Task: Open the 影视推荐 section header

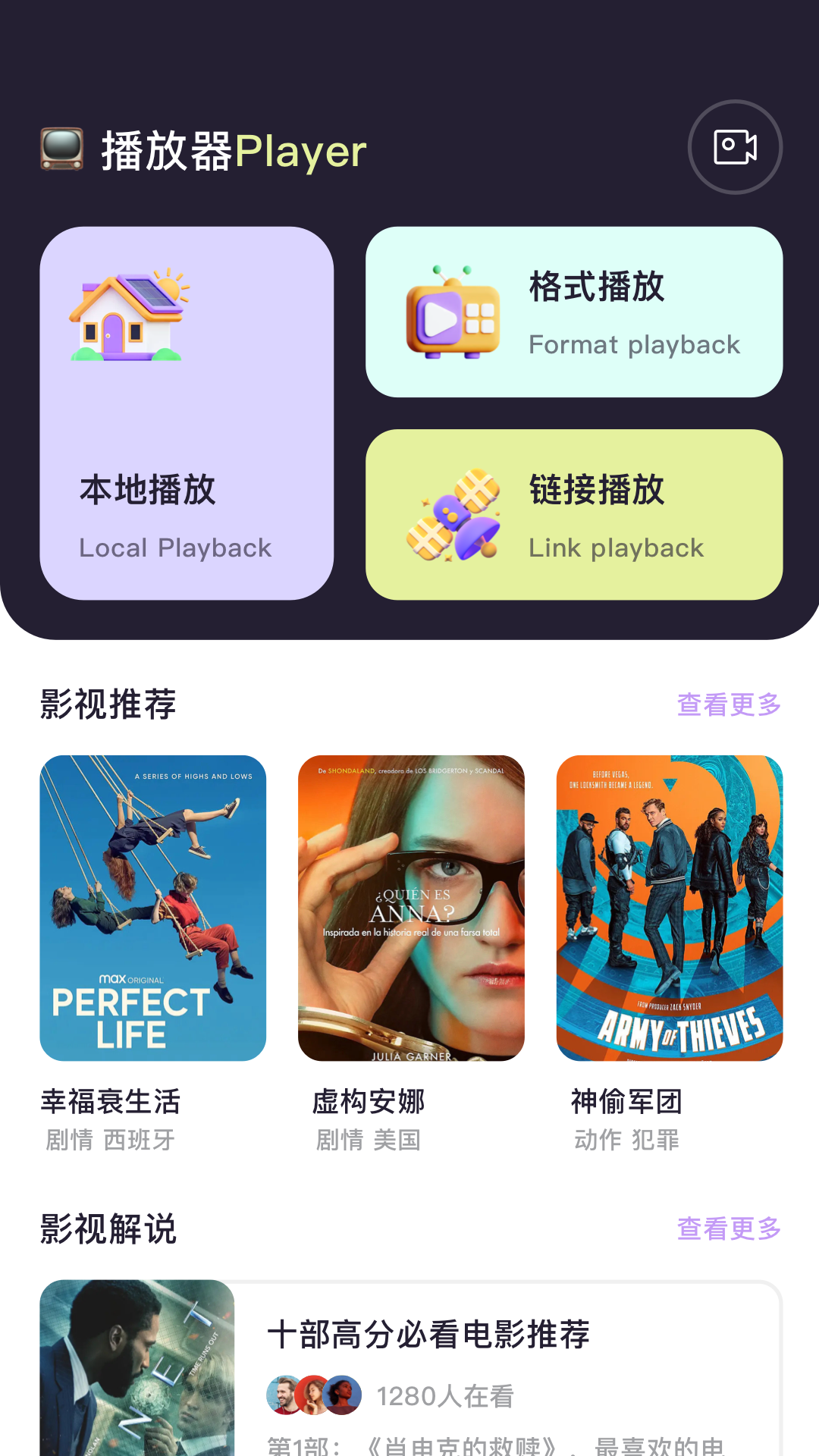Action: pyautogui.click(x=108, y=704)
